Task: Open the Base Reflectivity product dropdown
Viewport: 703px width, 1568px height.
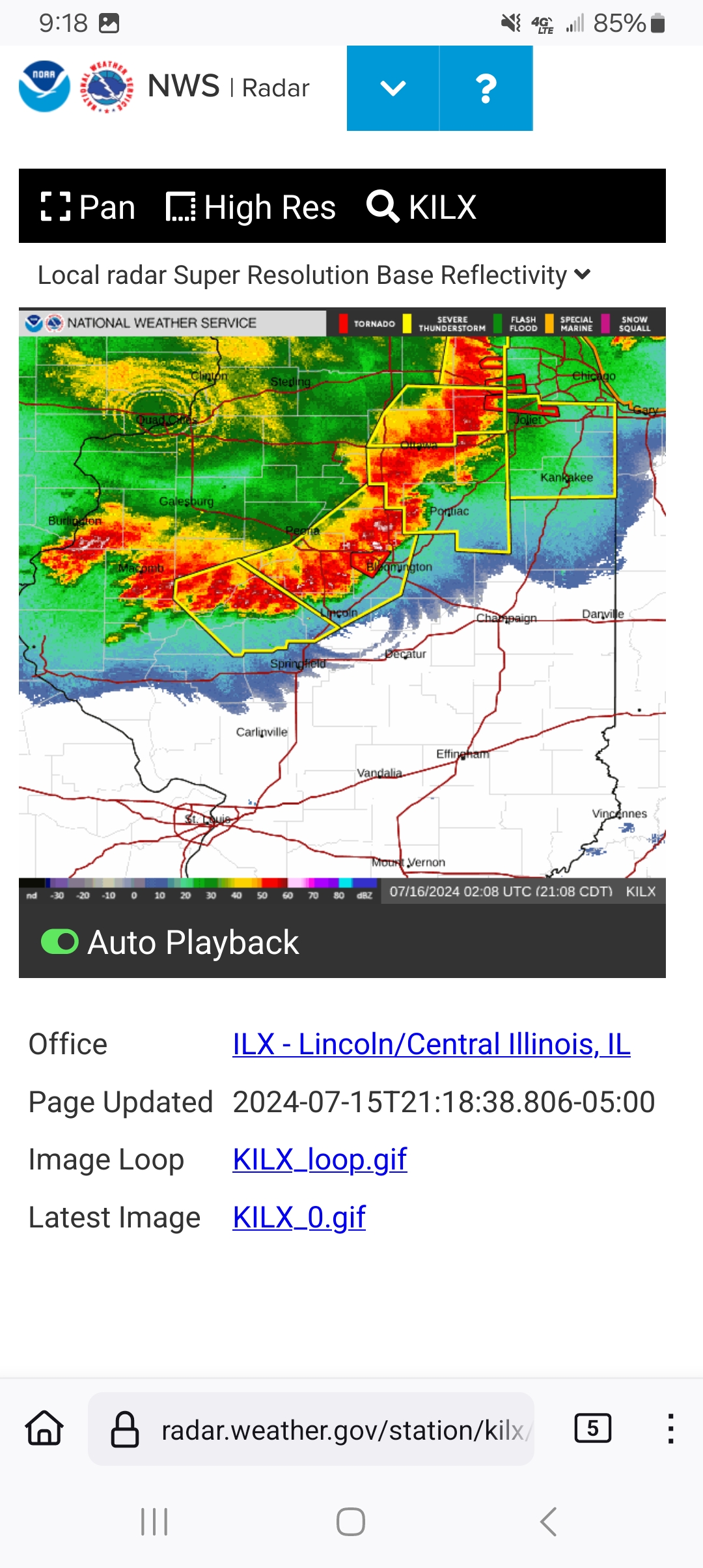Action: 314,275
